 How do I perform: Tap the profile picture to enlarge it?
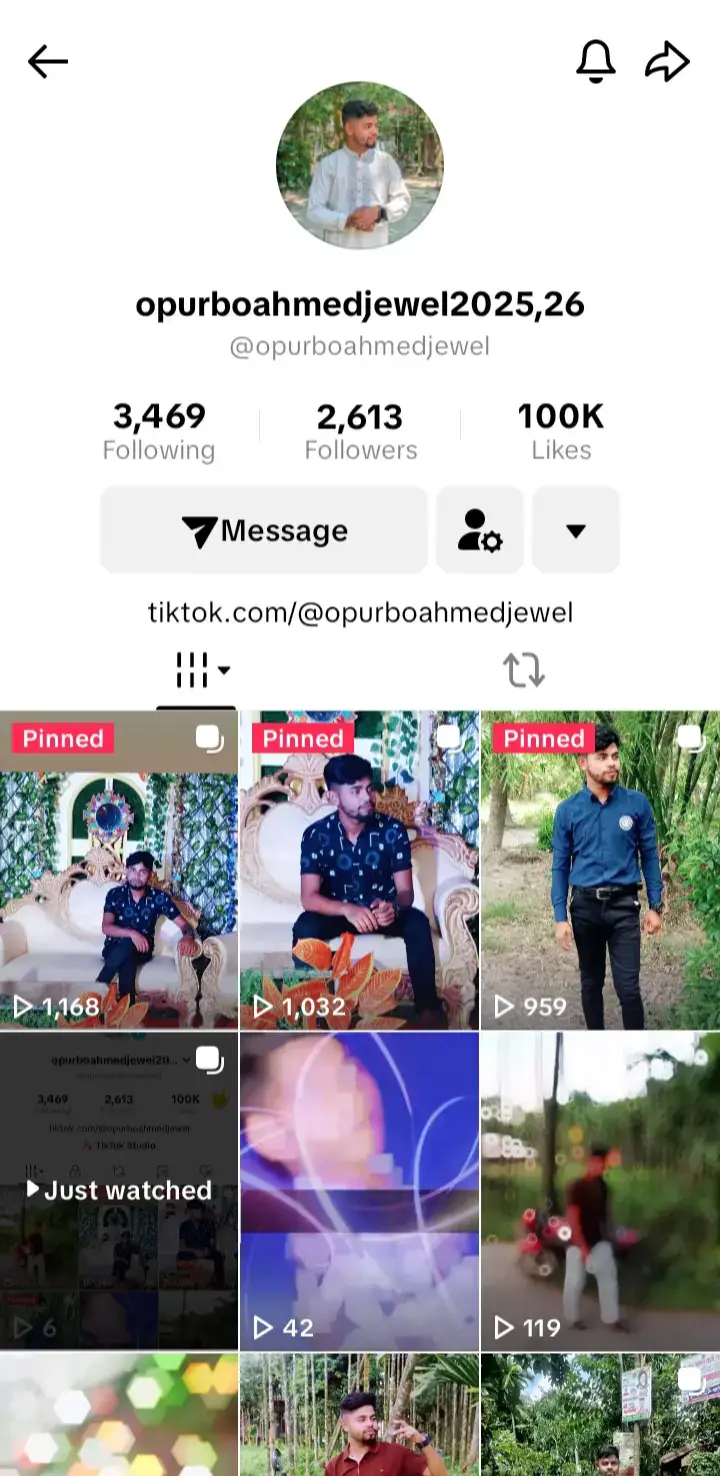(360, 165)
